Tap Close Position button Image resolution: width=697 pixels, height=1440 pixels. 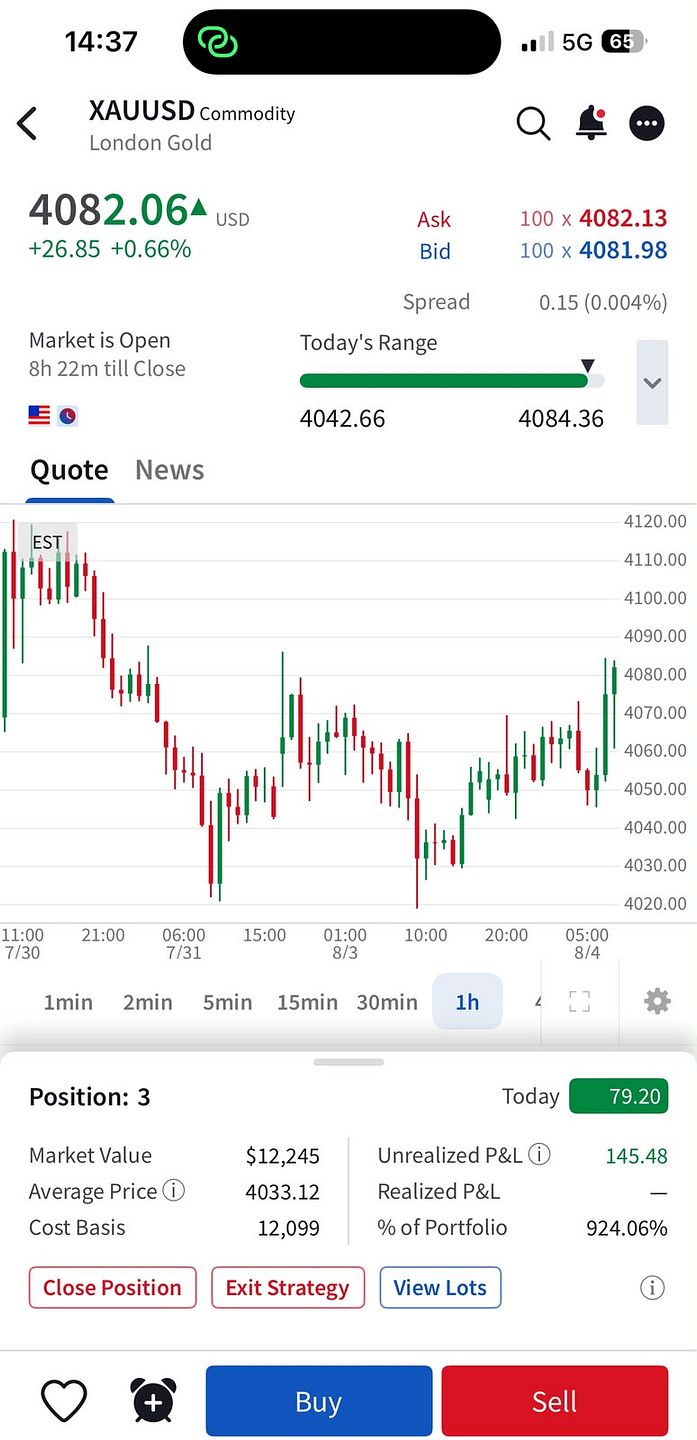pyautogui.click(x=113, y=1287)
